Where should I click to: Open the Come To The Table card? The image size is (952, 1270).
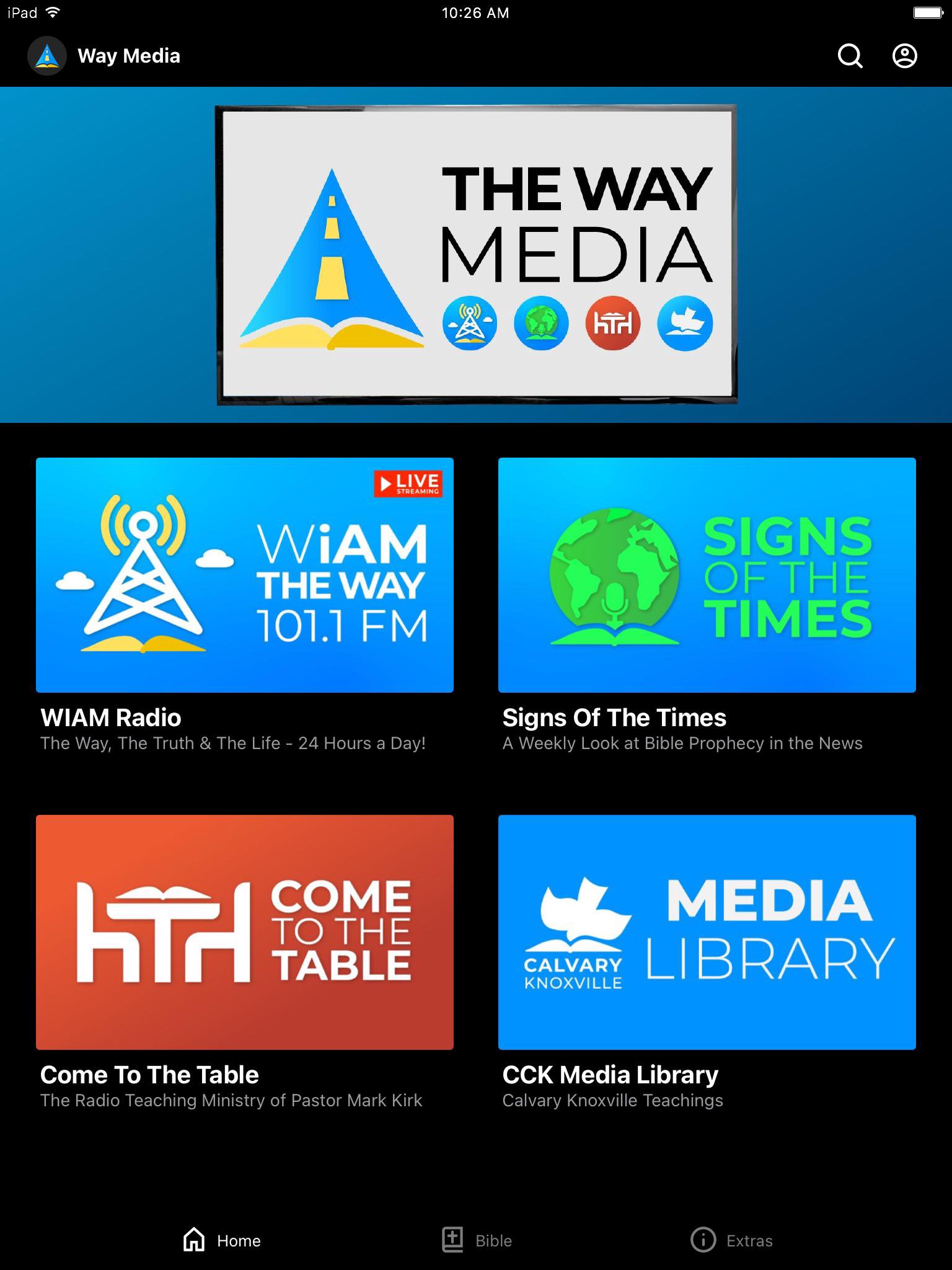click(x=245, y=931)
